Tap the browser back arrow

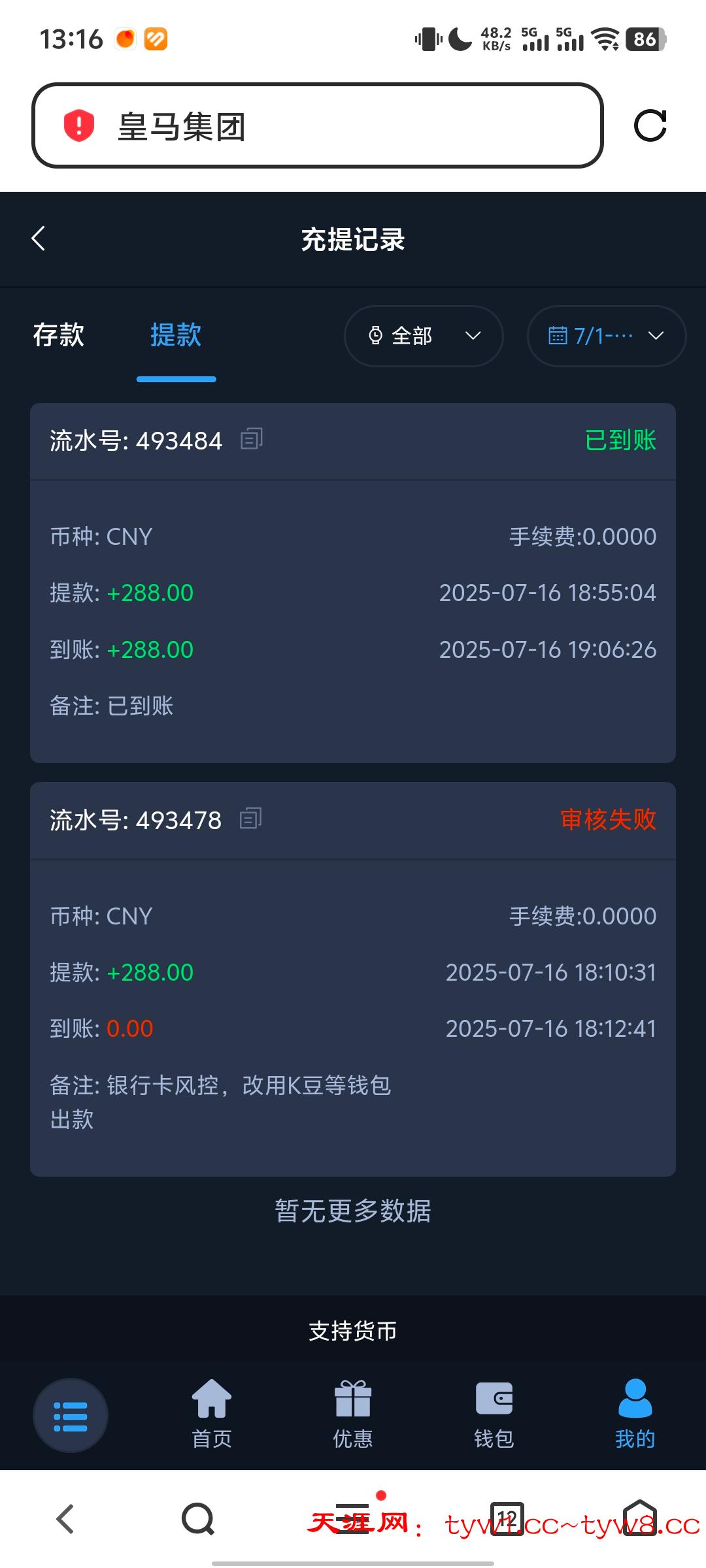pyautogui.click(x=65, y=1519)
